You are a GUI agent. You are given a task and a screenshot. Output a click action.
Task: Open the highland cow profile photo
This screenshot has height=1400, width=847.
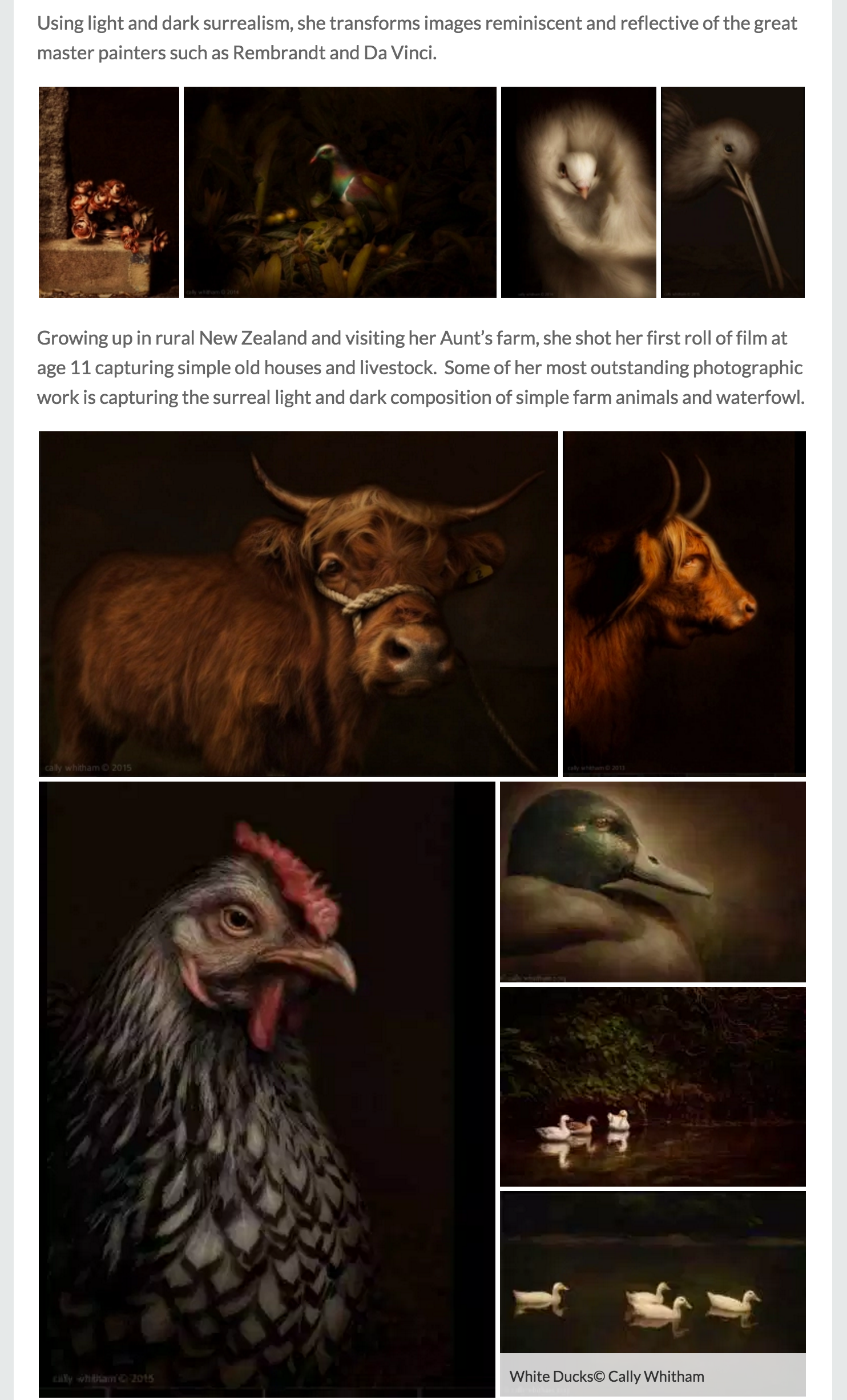(684, 604)
